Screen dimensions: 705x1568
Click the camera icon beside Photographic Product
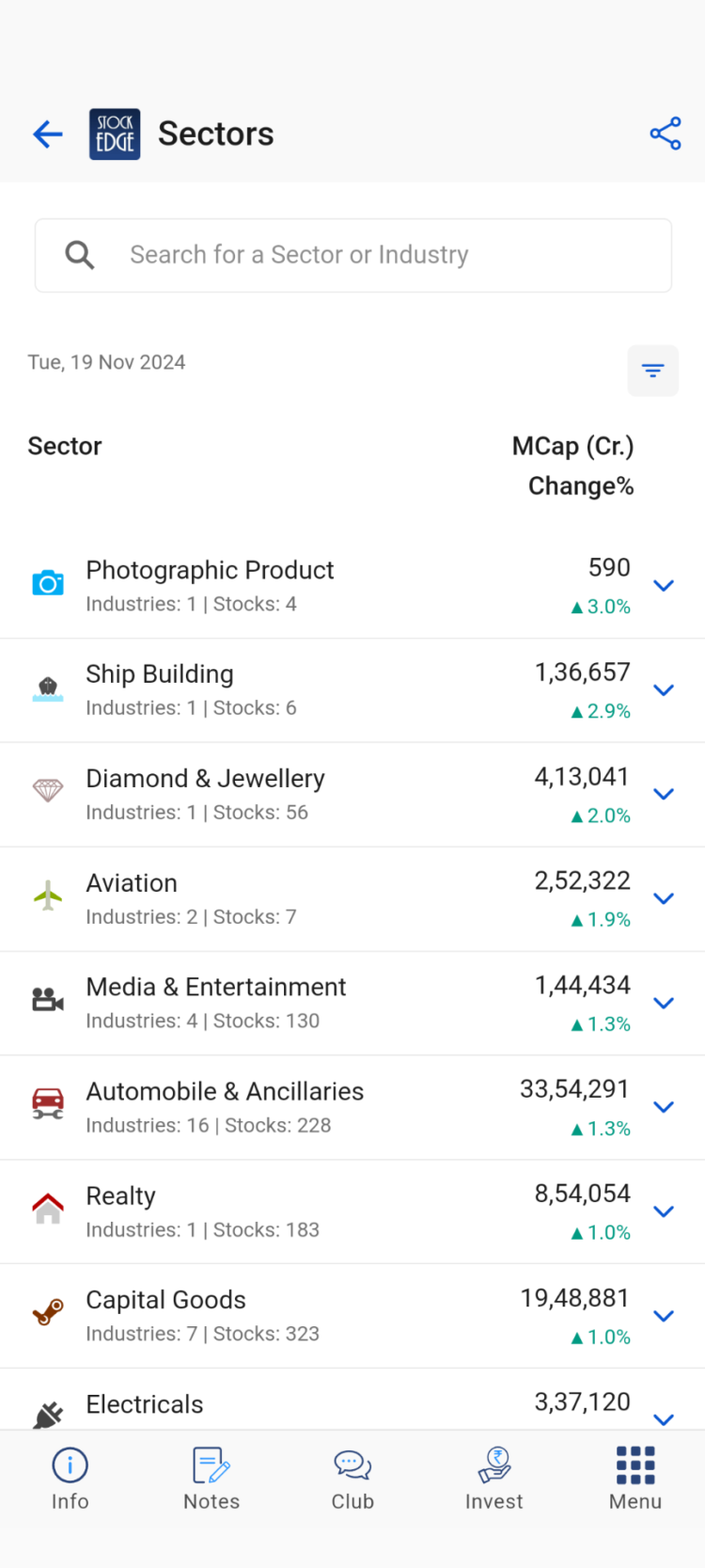[47, 583]
